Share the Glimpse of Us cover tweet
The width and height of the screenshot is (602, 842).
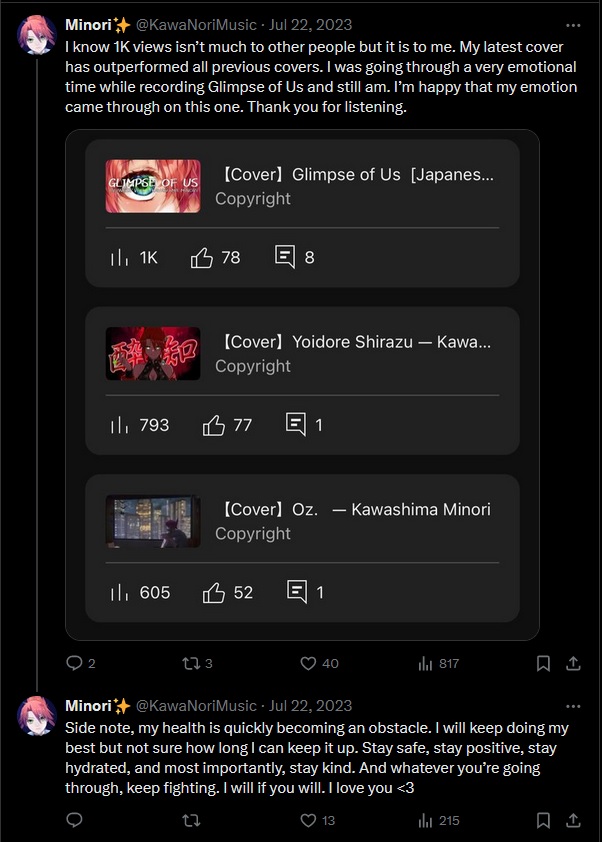click(x=573, y=663)
